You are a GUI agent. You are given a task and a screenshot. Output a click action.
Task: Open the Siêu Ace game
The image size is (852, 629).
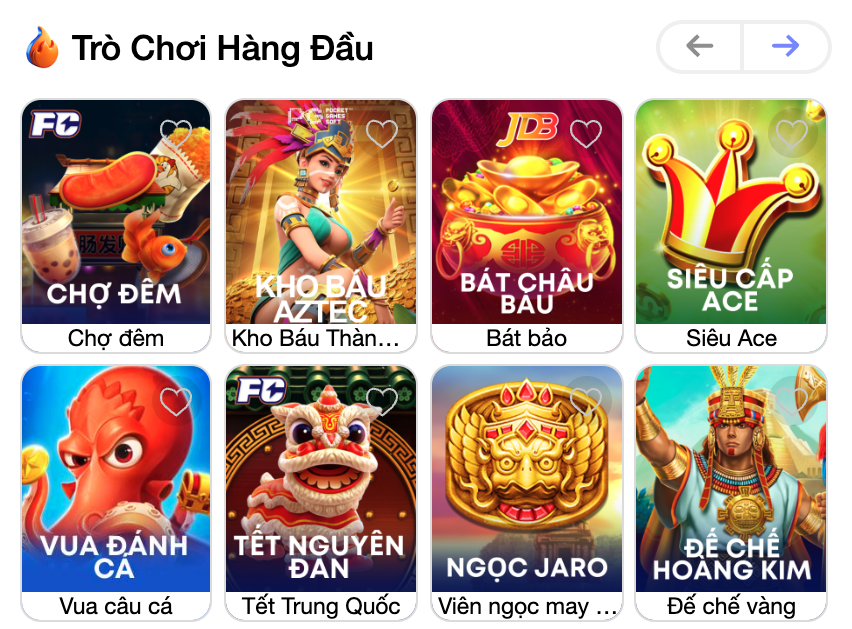(x=731, y=225)
